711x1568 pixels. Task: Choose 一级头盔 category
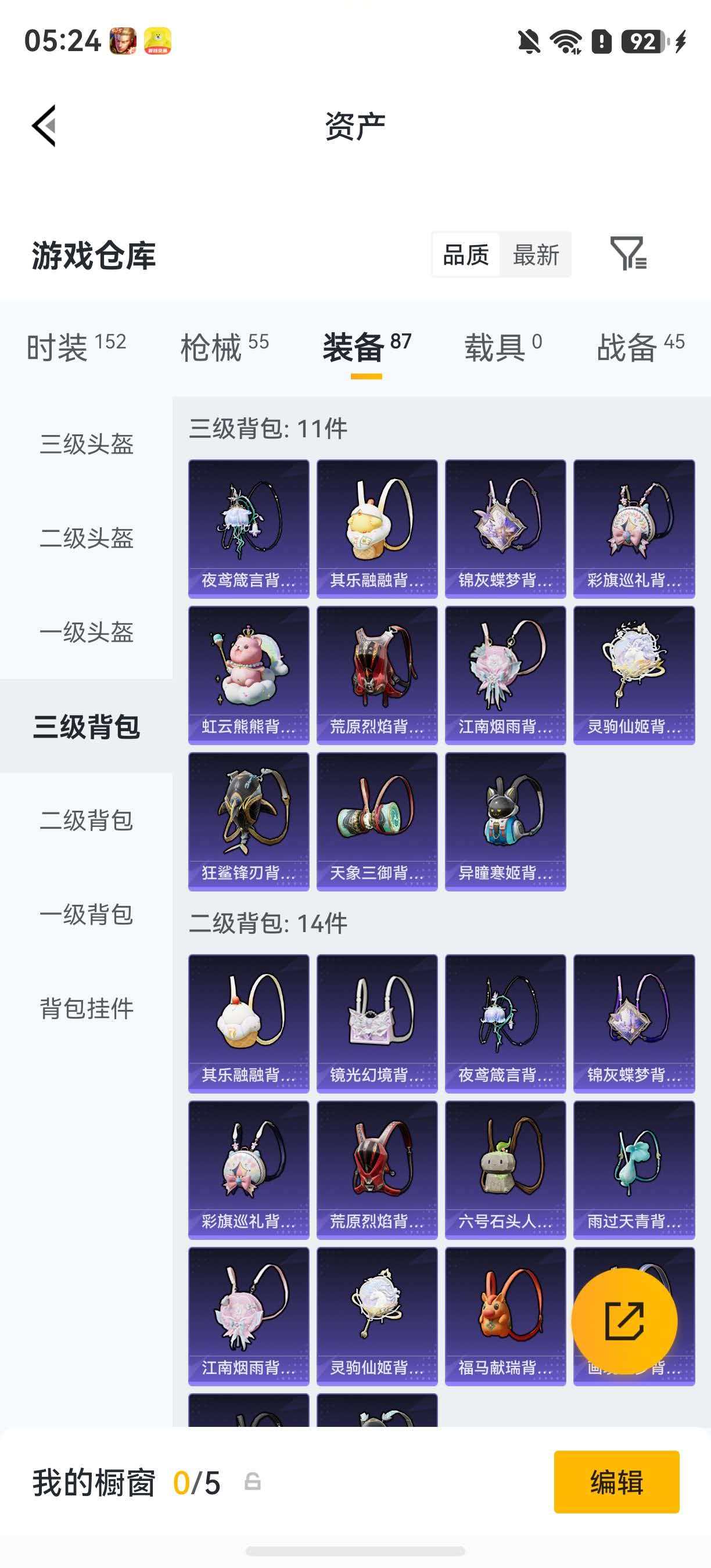[87, 632]
